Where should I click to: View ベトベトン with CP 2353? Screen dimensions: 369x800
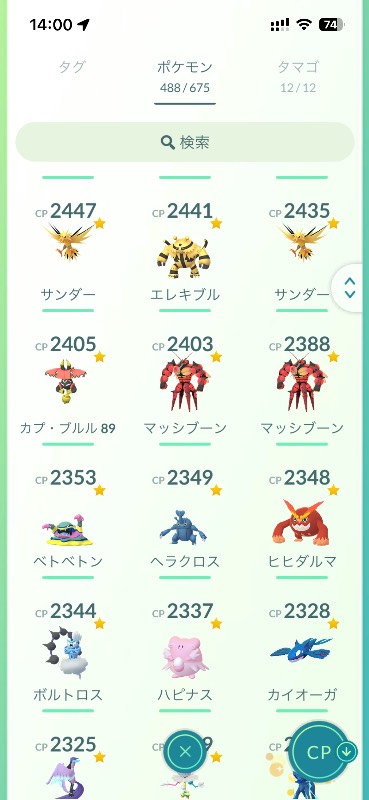[x=68, y=518]
